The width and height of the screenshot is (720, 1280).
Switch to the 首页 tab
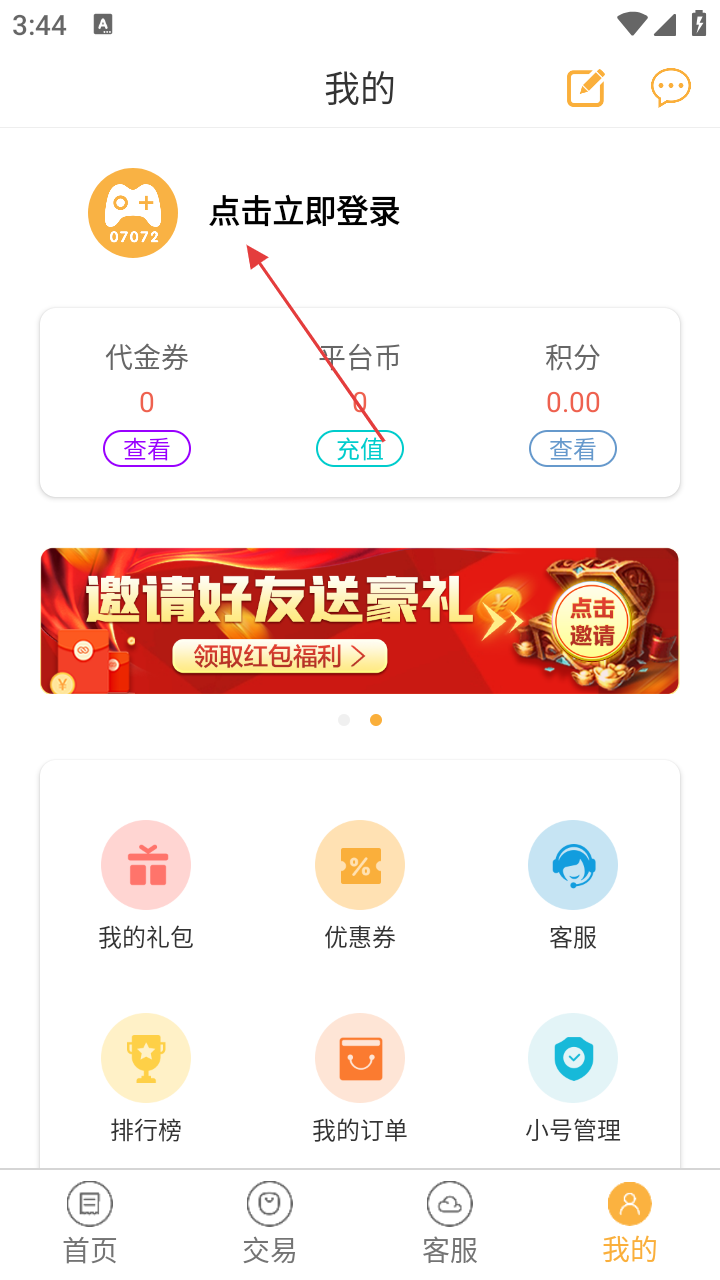[90, 1224]
